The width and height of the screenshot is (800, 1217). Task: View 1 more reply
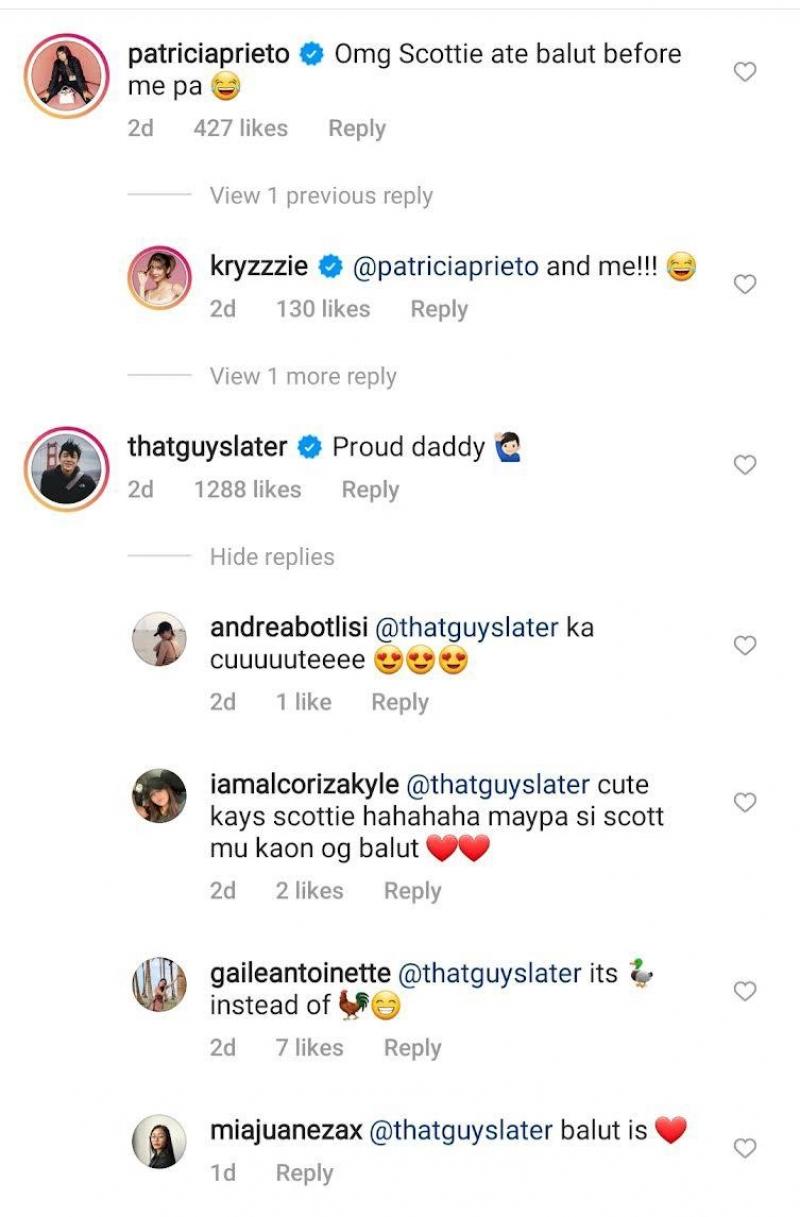pyautogui.click(x=302, y=377)
